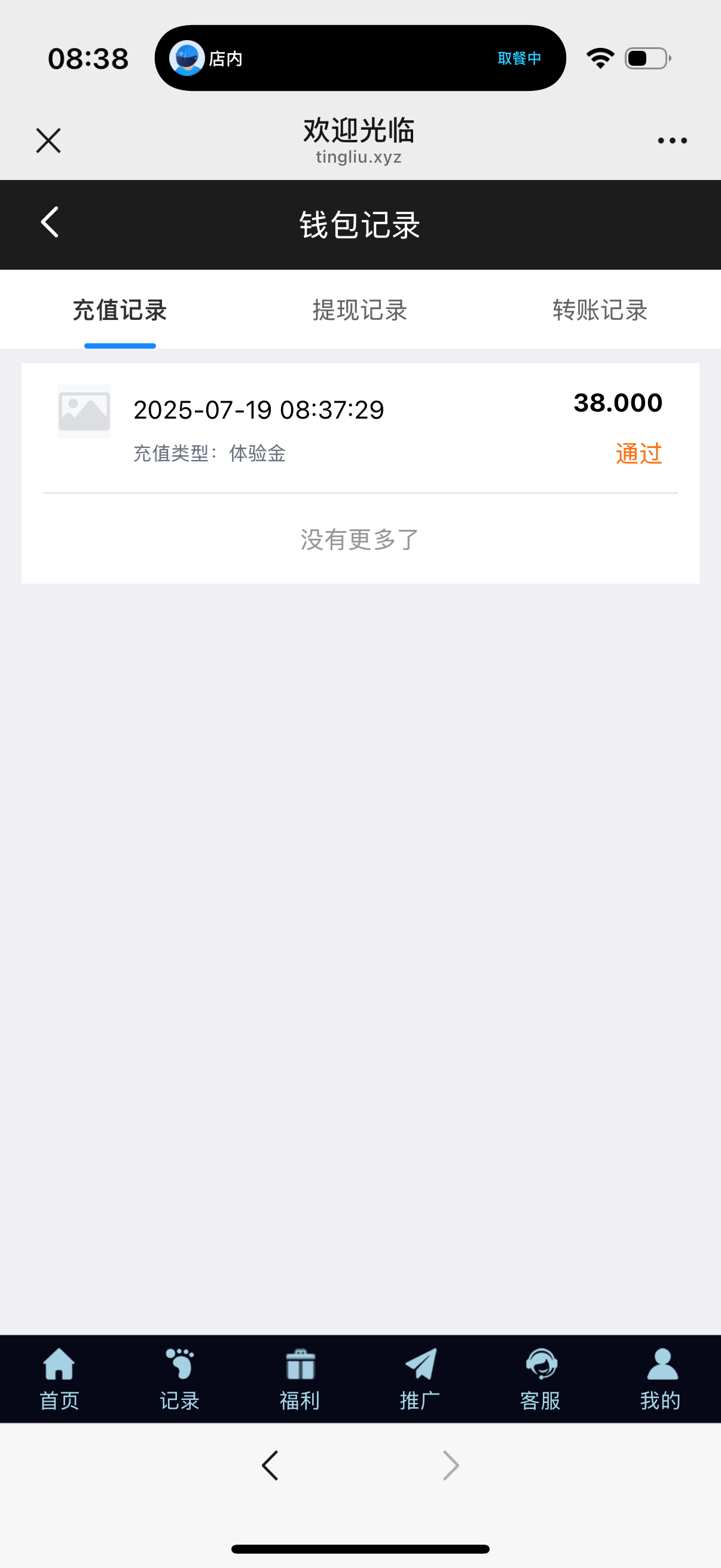Image resolution: width=721 pixels, height=1568 pixels.
Task: Open the 记录 footprint tab
Action: coord(179,1378)
